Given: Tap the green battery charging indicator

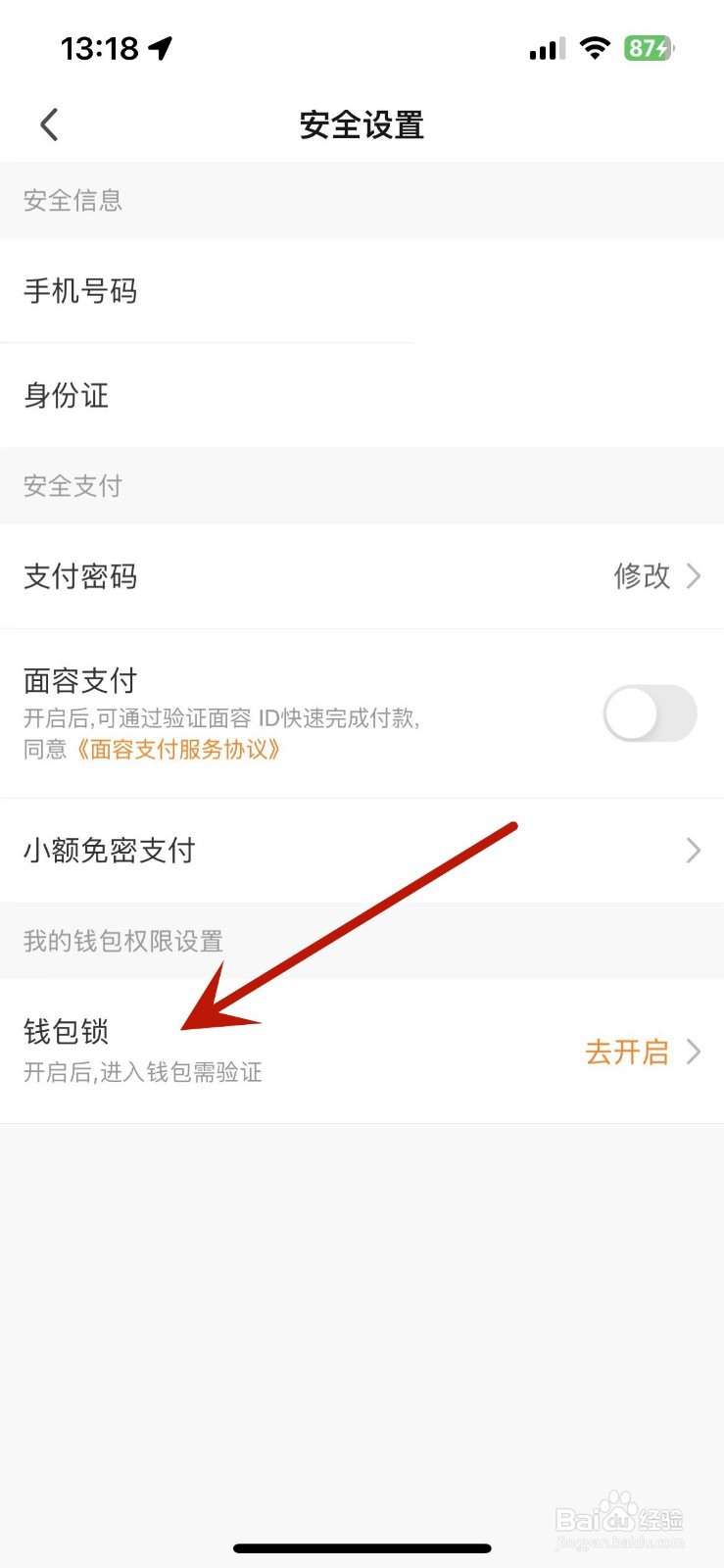Looking at the screenshot, I should [647, 47].
